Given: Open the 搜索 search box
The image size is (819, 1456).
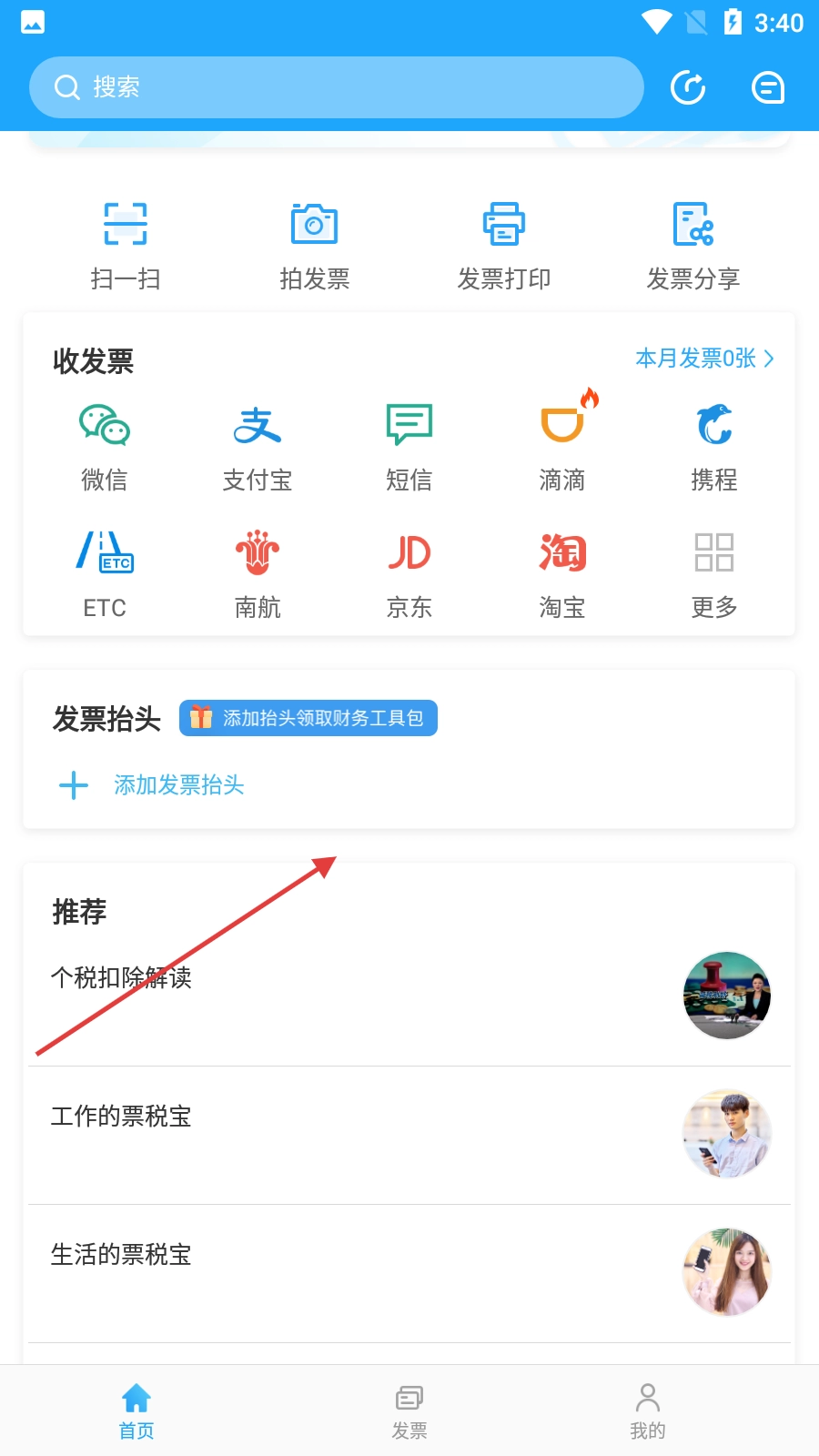Looking at the screenshot, I should [337, 87].
